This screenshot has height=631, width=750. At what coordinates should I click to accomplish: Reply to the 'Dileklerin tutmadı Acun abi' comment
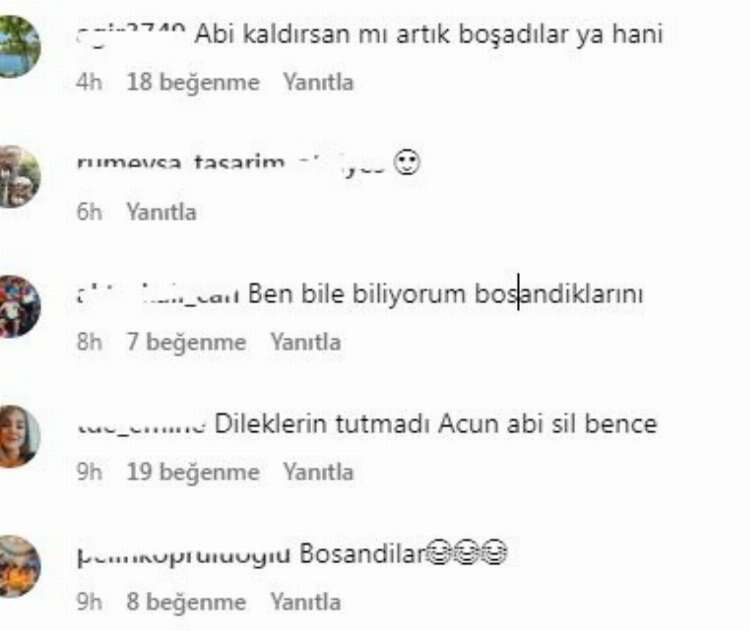tap(317, 472)
